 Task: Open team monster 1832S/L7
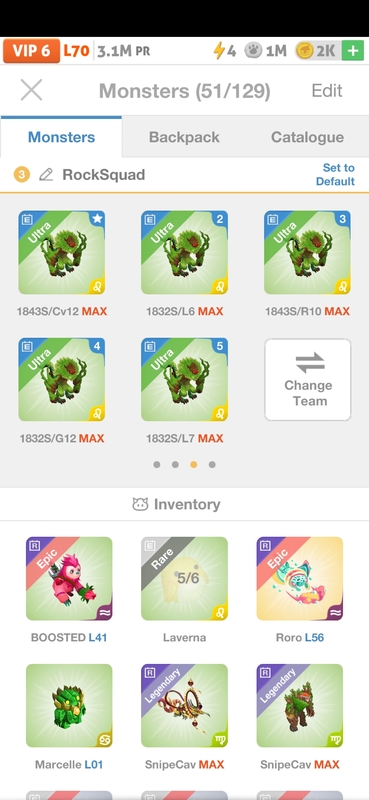(185, 380)
